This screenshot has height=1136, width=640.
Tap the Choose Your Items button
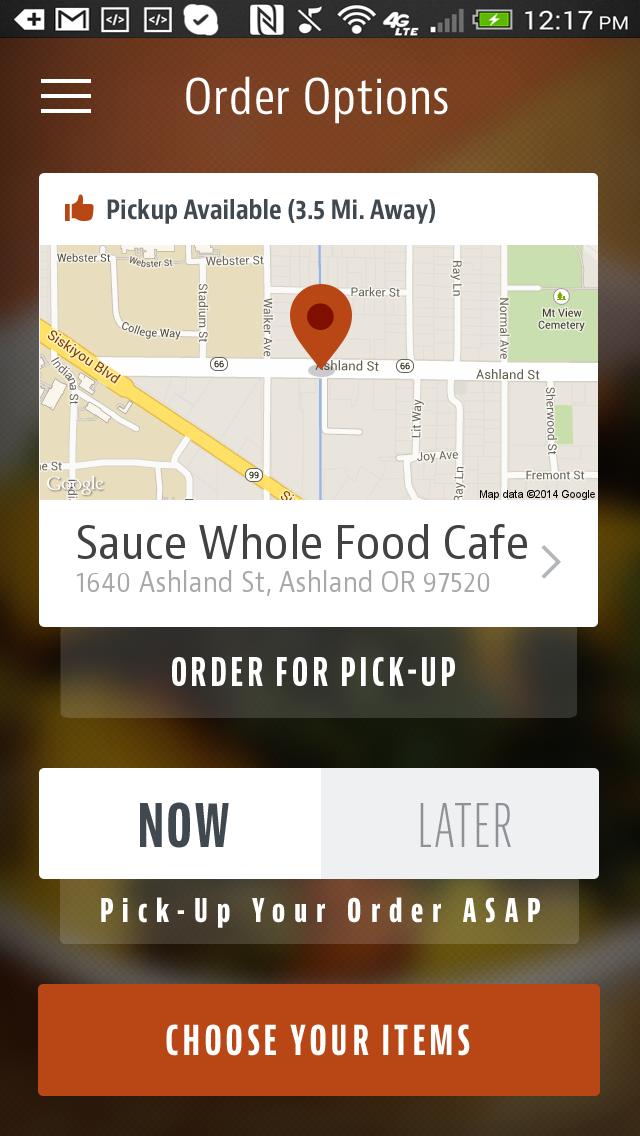319,1040
